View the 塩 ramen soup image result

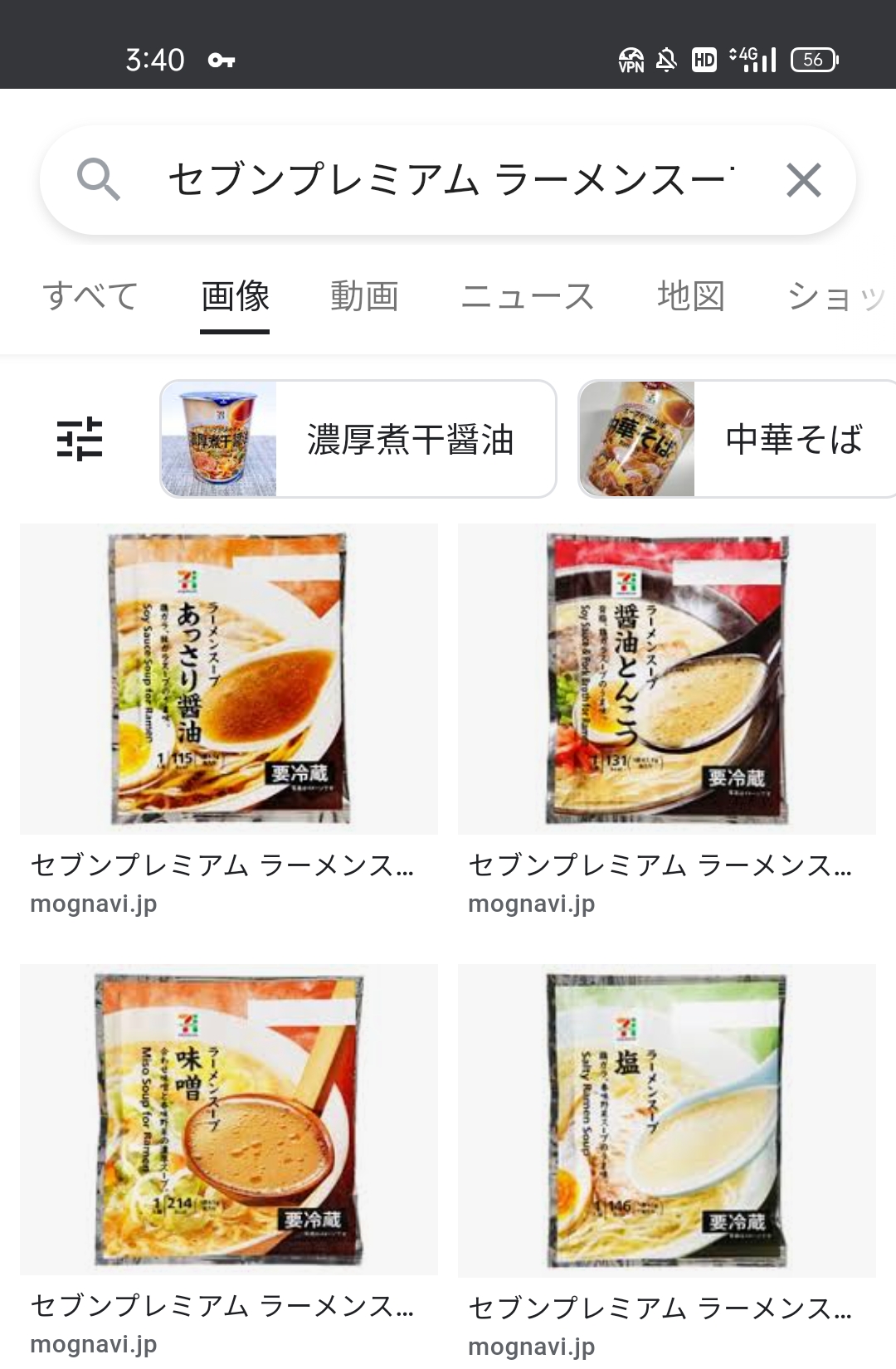coord(666,1119)
